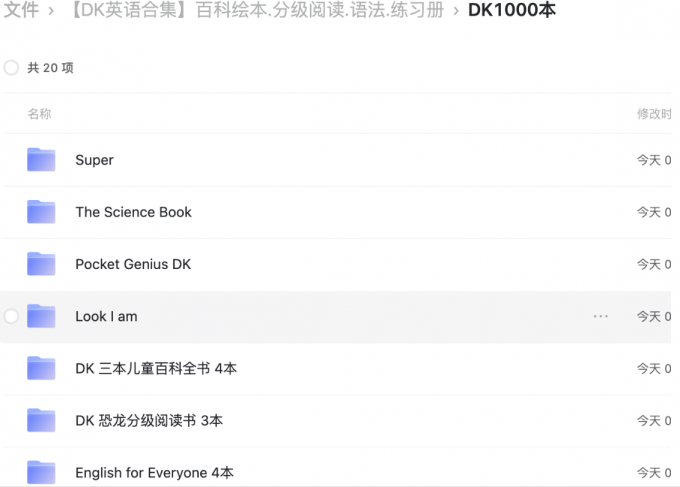Sort files by modified time column
The height and width of the screenshot is (487, 680).
pos(654,115)
